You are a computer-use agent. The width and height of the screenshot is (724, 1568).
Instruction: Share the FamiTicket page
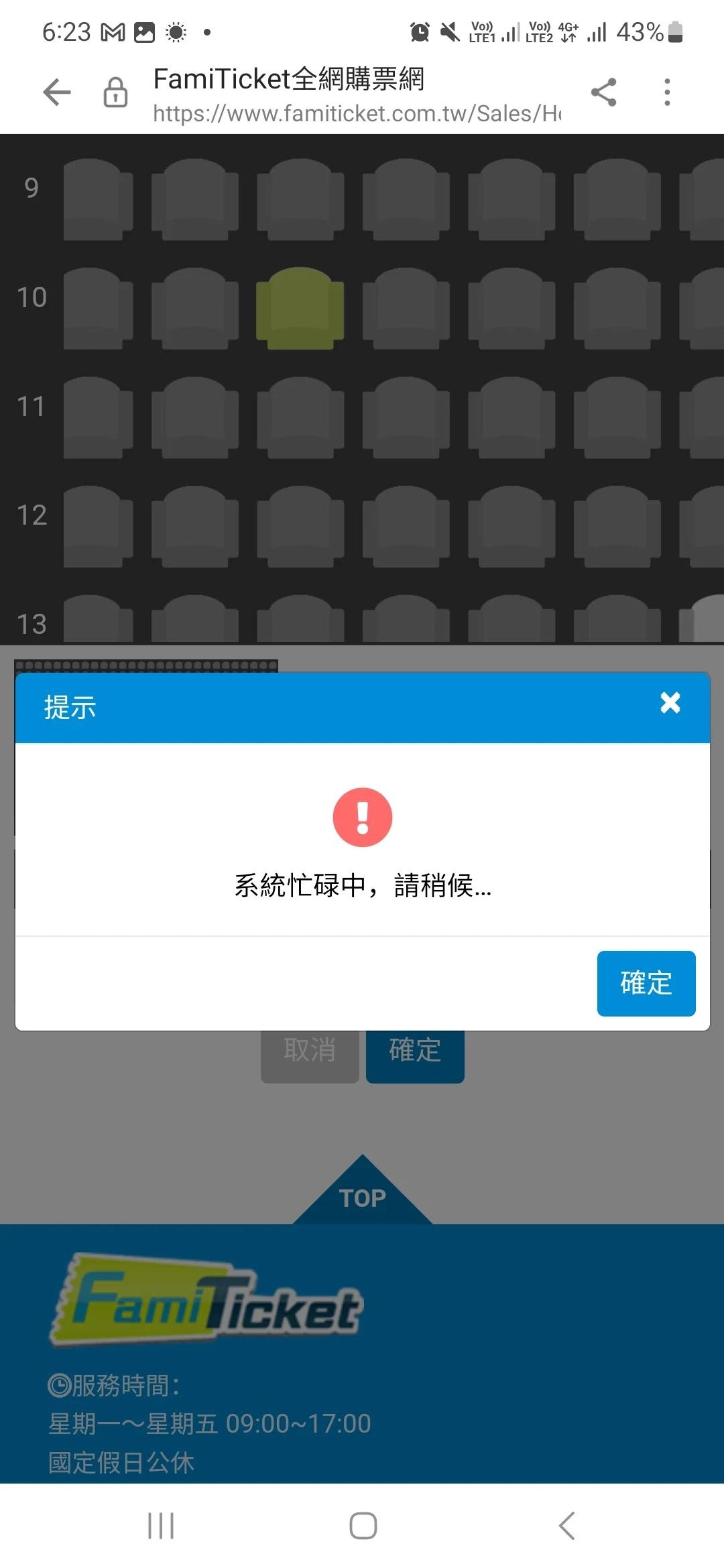pyautogui.click(x=603, y=92)
